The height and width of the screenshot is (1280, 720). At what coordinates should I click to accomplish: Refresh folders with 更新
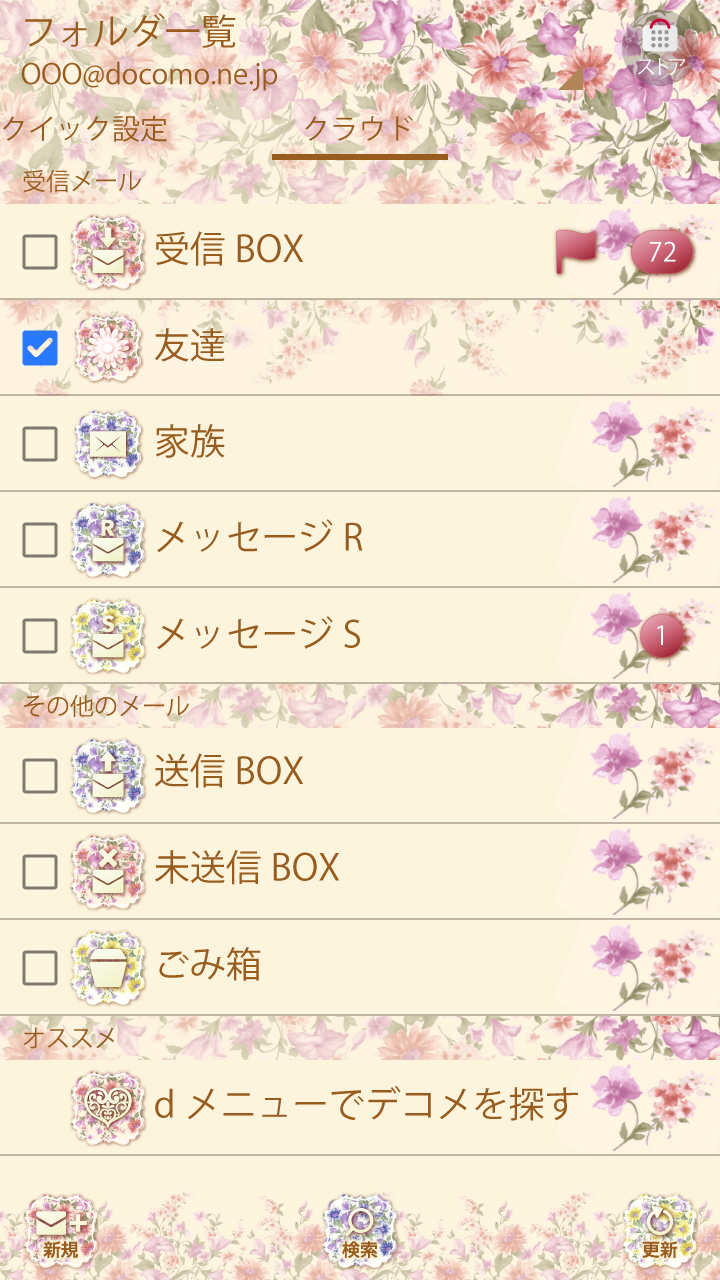tap(659, 1230)
